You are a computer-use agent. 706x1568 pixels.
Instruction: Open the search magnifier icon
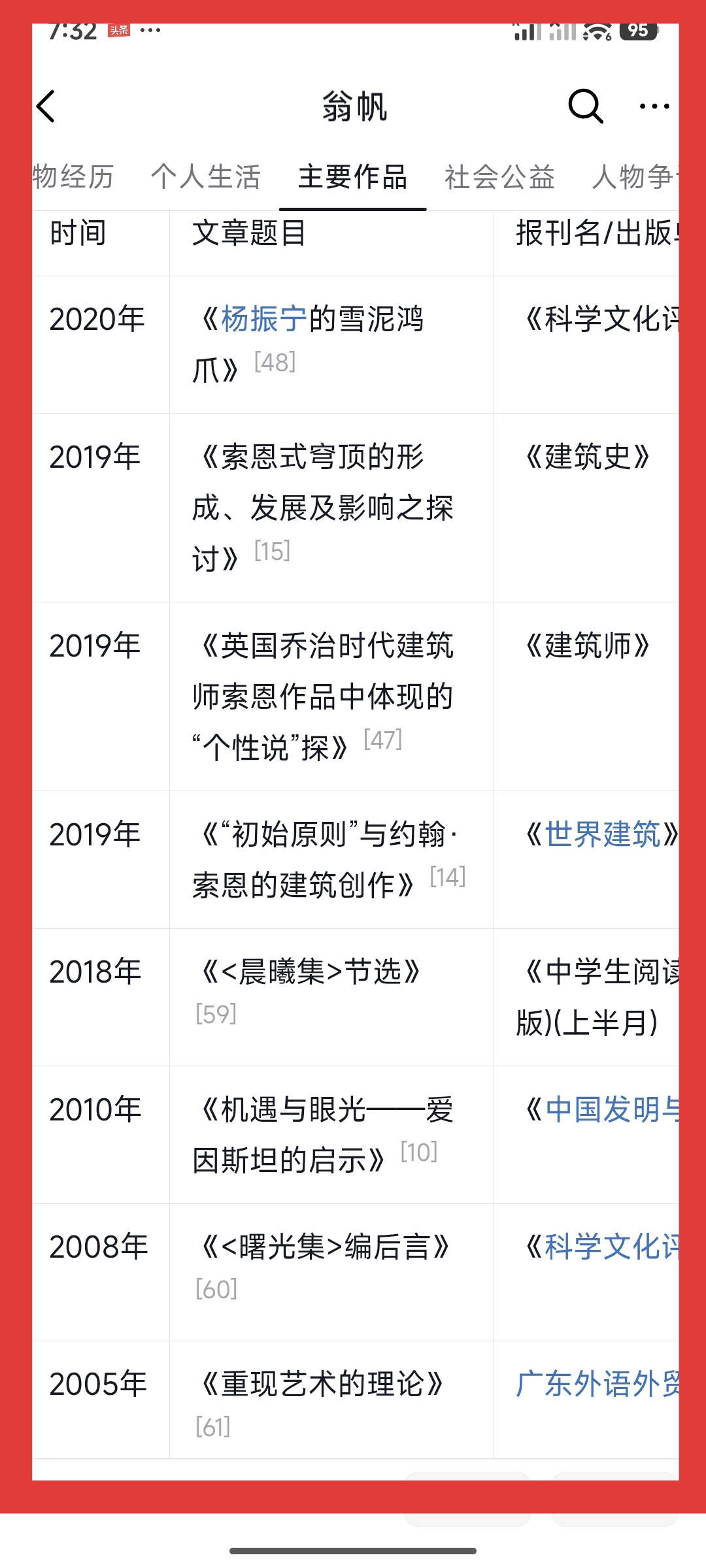click(x=585, y=106)
